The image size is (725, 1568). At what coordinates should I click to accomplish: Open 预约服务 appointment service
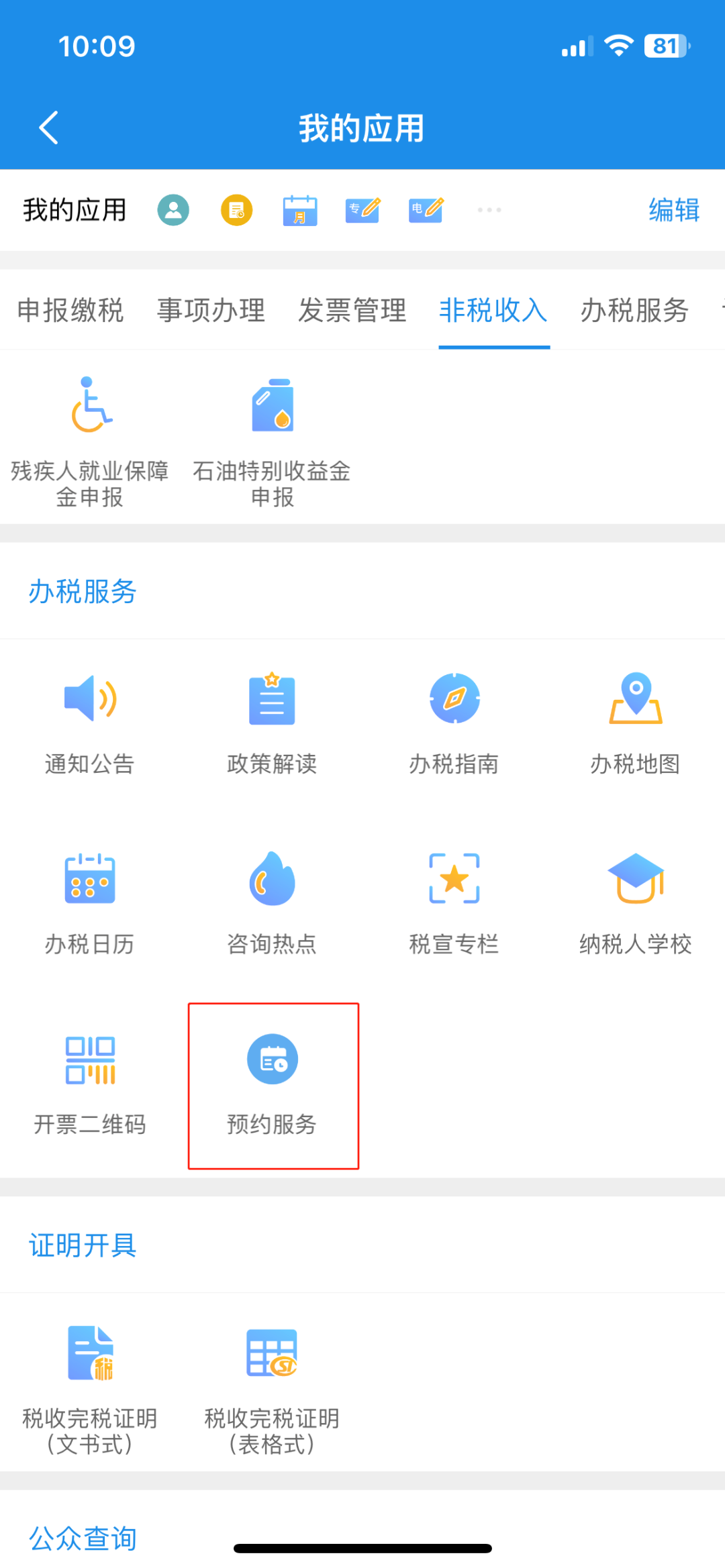[273, 1086]
